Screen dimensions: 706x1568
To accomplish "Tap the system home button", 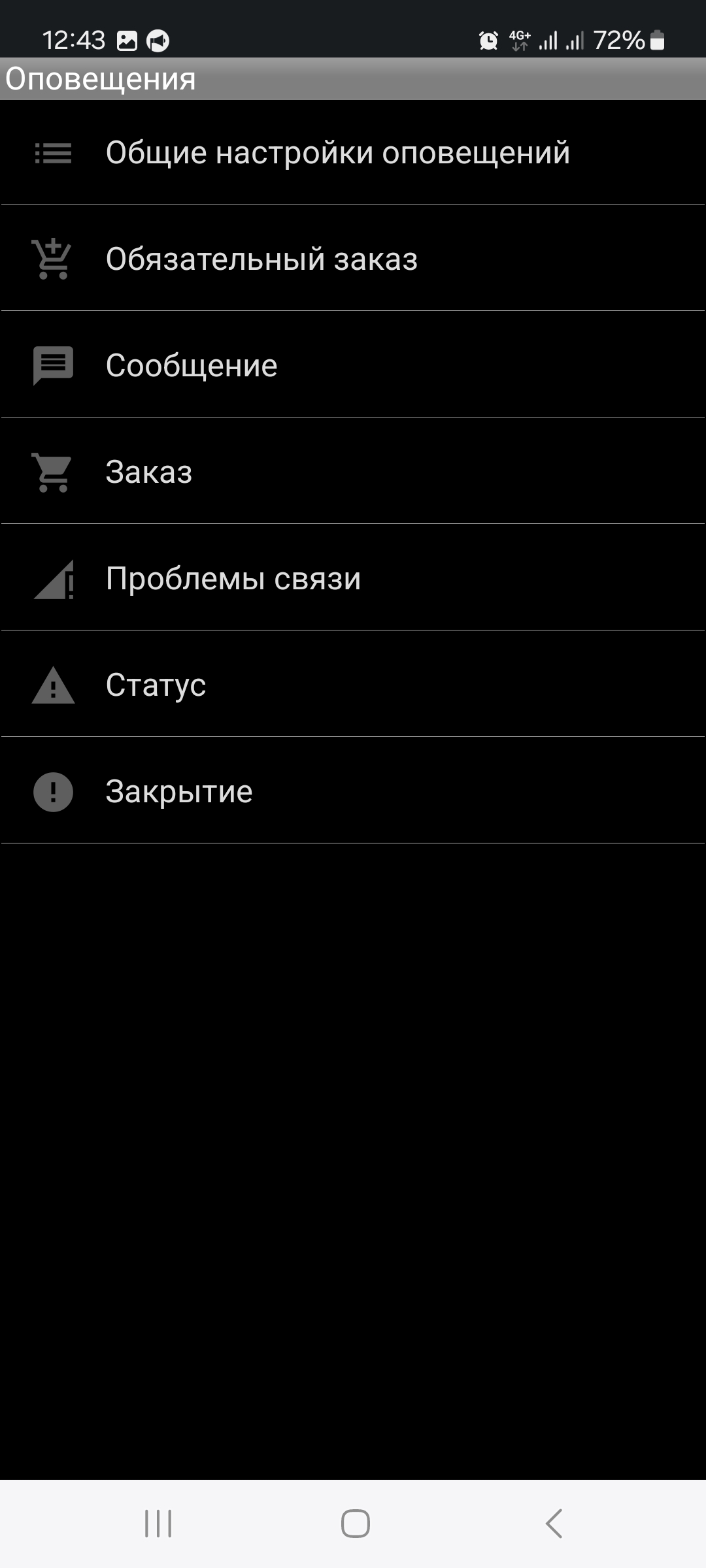I will [x=355, y=1524].
